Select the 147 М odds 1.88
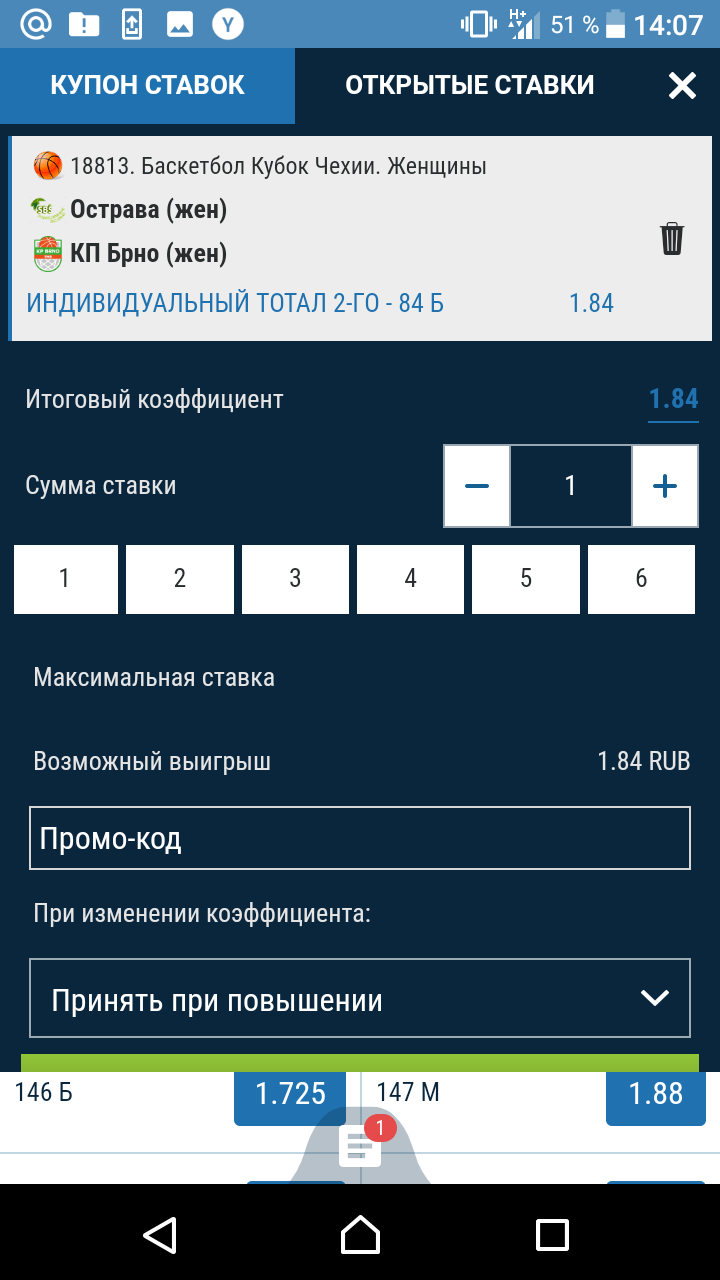This screenshot has height=1280, width=720. 655,1096
